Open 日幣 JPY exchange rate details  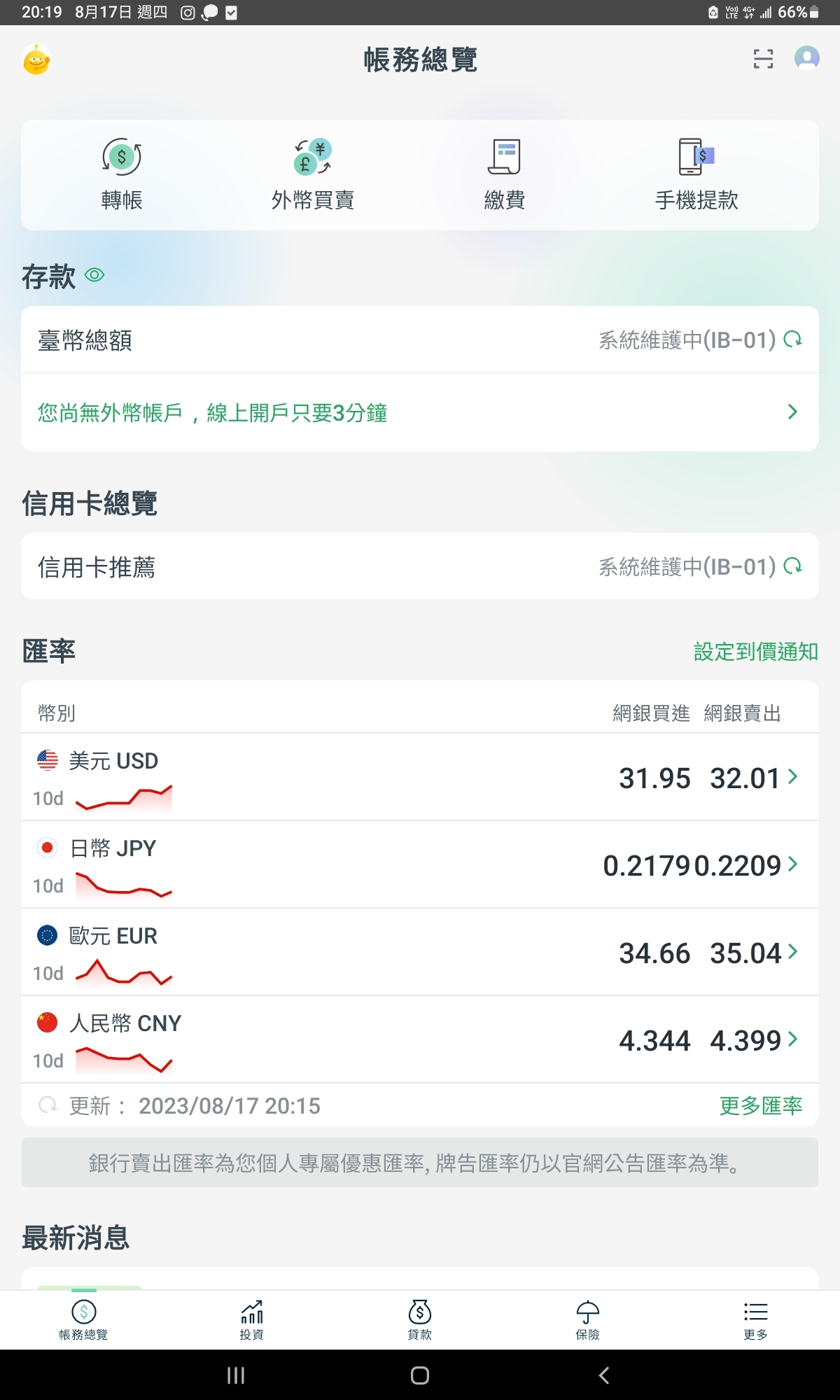[x=420, y=864]
